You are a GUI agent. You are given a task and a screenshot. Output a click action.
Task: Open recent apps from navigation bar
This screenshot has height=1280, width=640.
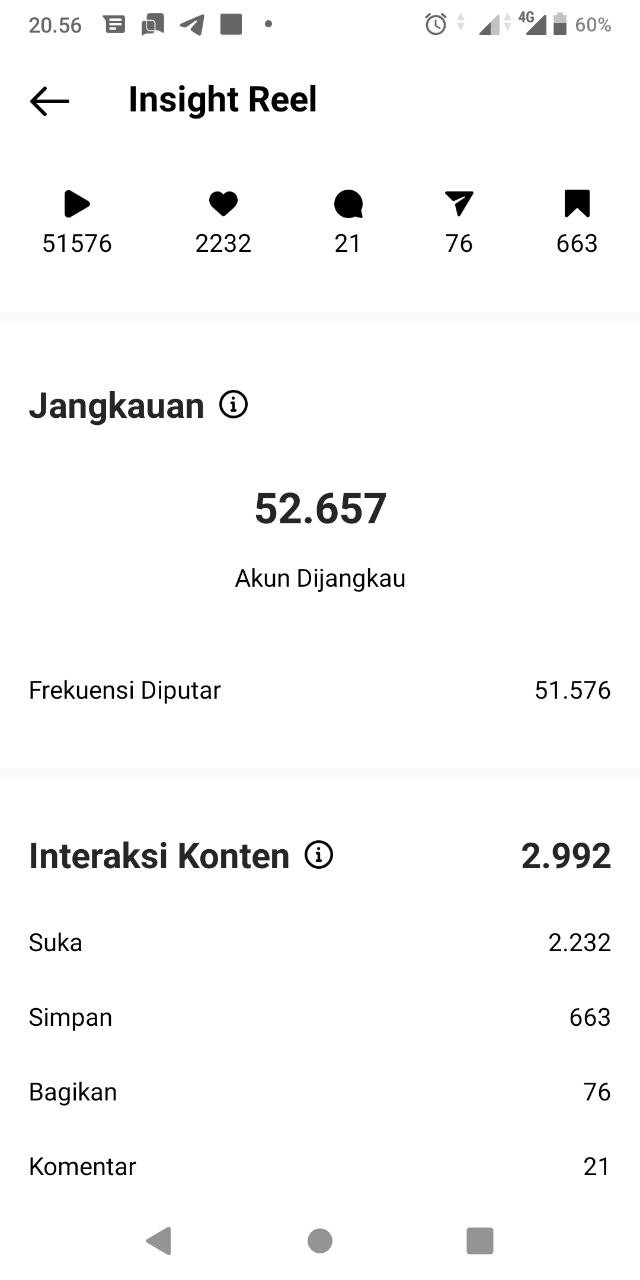click(480, 1241)
